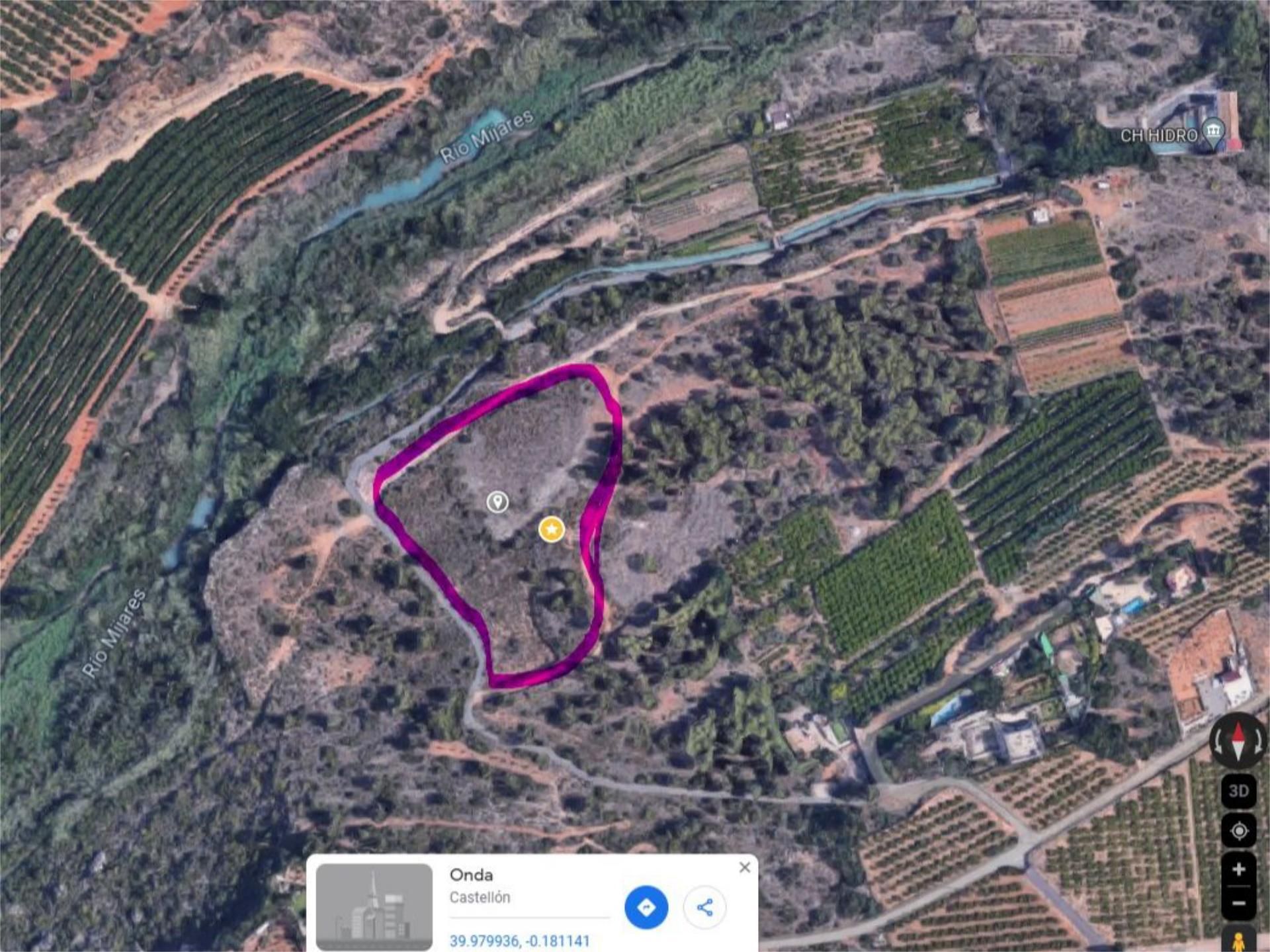Share the Onda location
This screenshot has width=1270, height=952.
[x=704, y=907]
